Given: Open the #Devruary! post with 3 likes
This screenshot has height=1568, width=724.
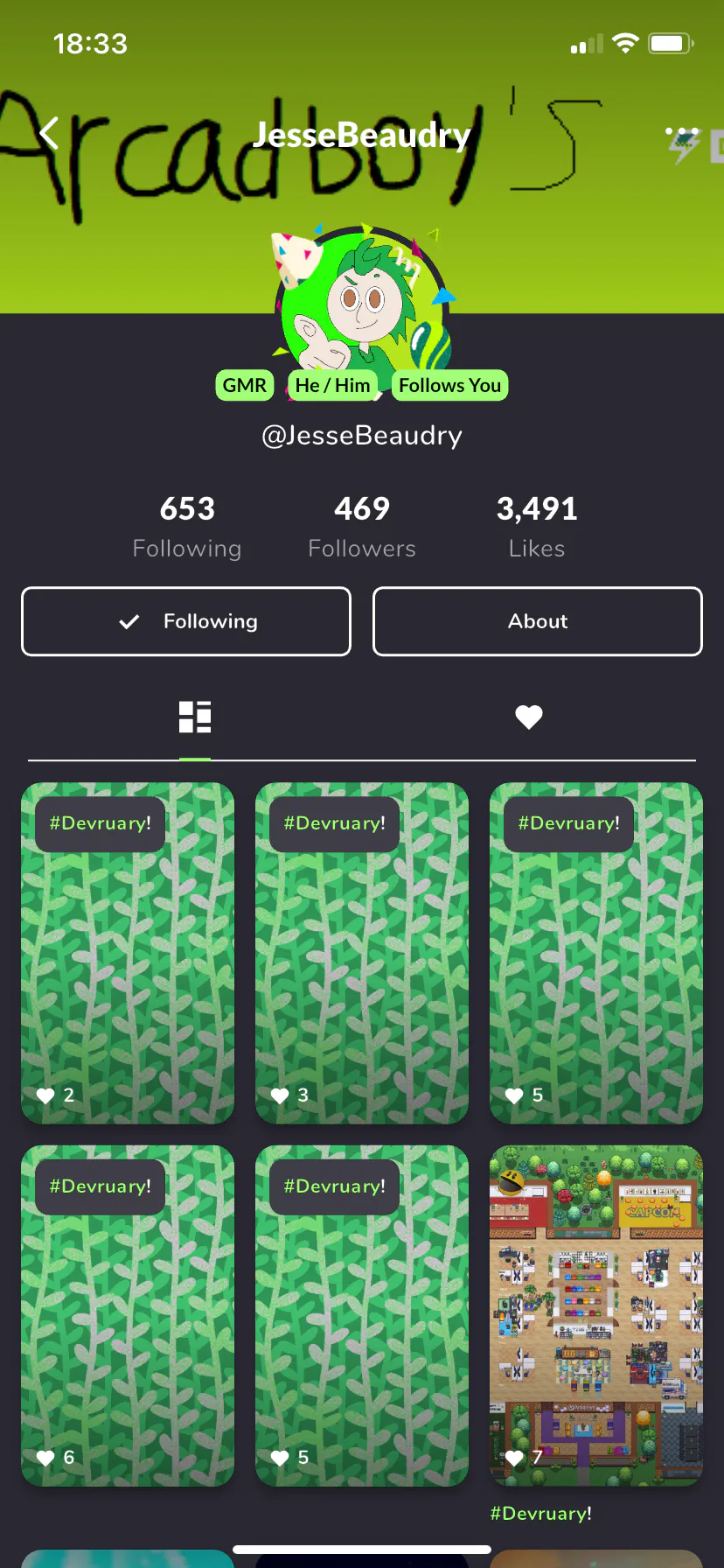Looking at the screenshot, I should (362, 953).
